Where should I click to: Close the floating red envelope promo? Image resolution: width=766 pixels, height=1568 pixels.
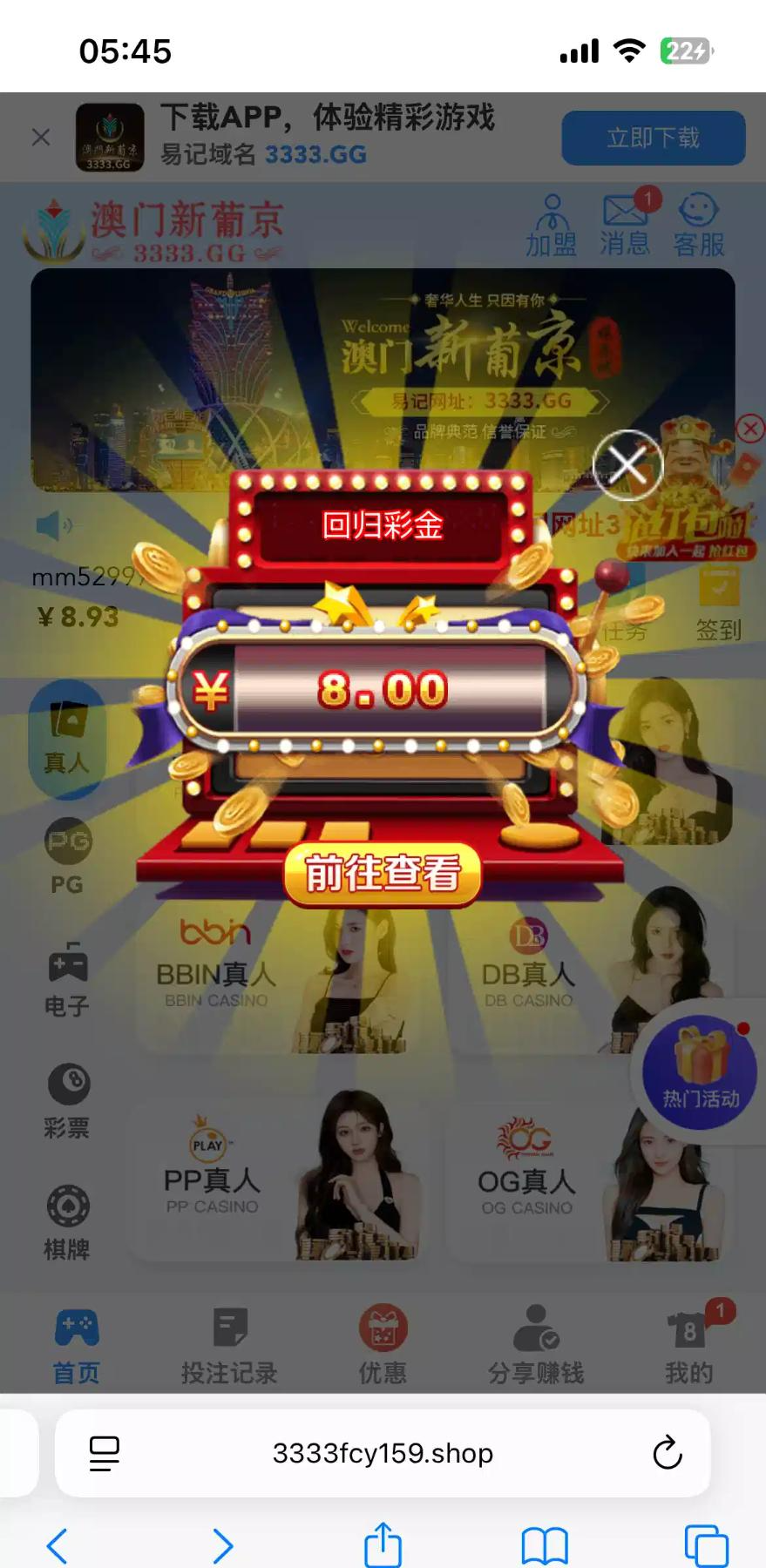pyautogui.click(x=749, y=429)
